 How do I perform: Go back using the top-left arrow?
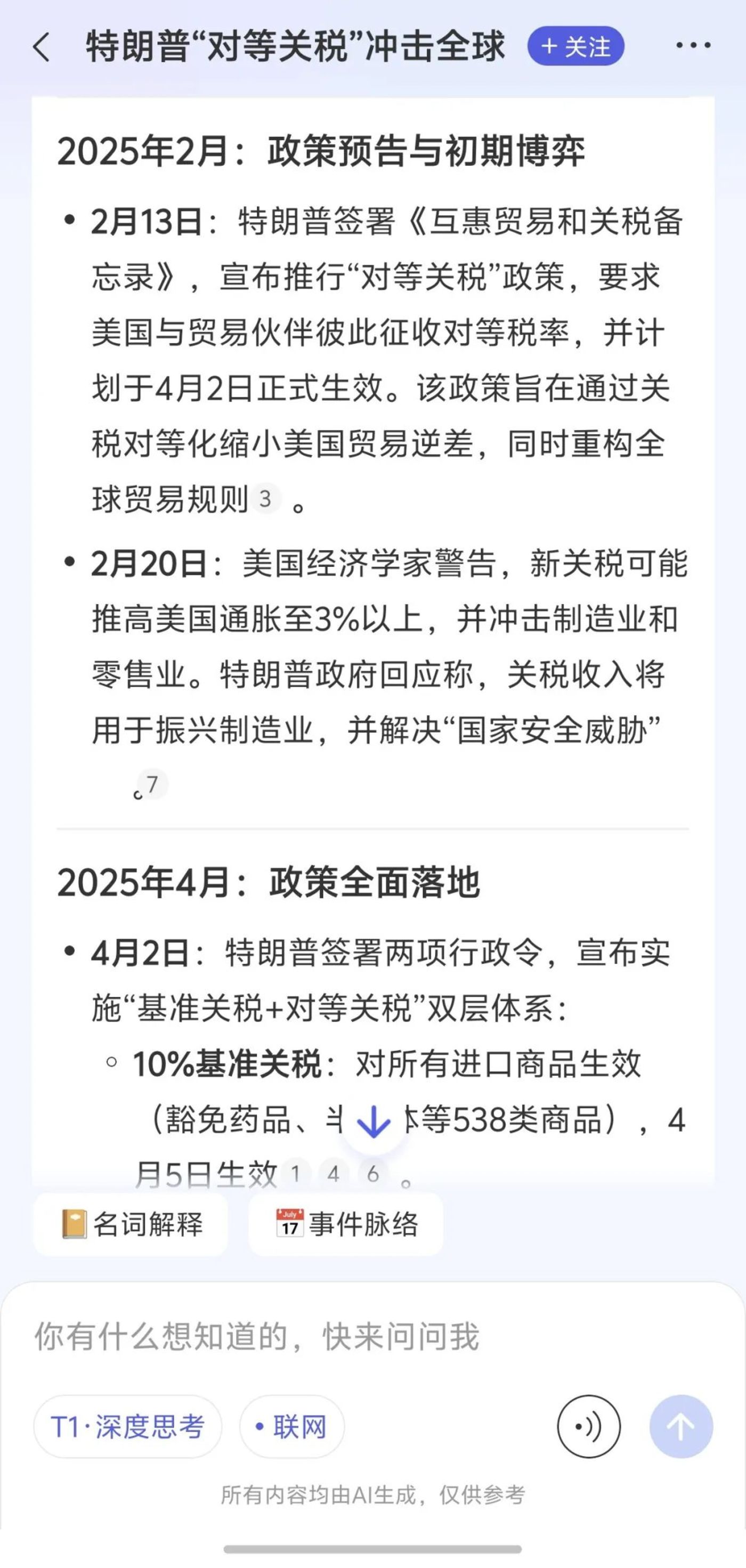[x=42, y=47]
